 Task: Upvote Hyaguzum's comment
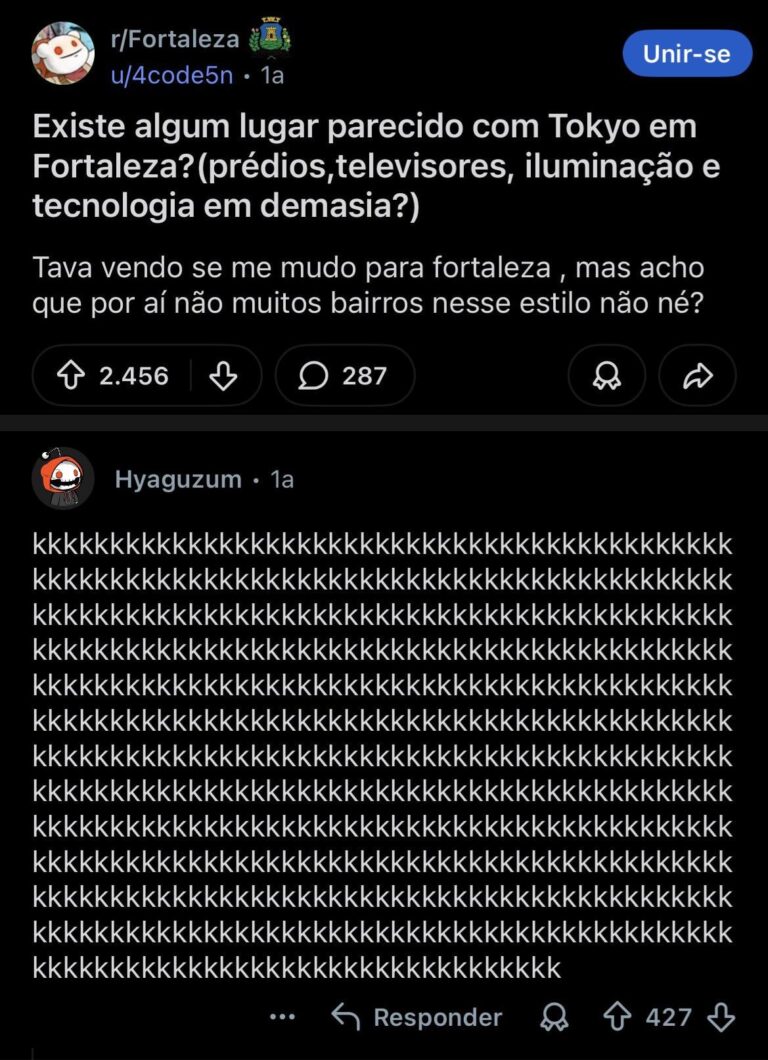[x=617, y=1017]
